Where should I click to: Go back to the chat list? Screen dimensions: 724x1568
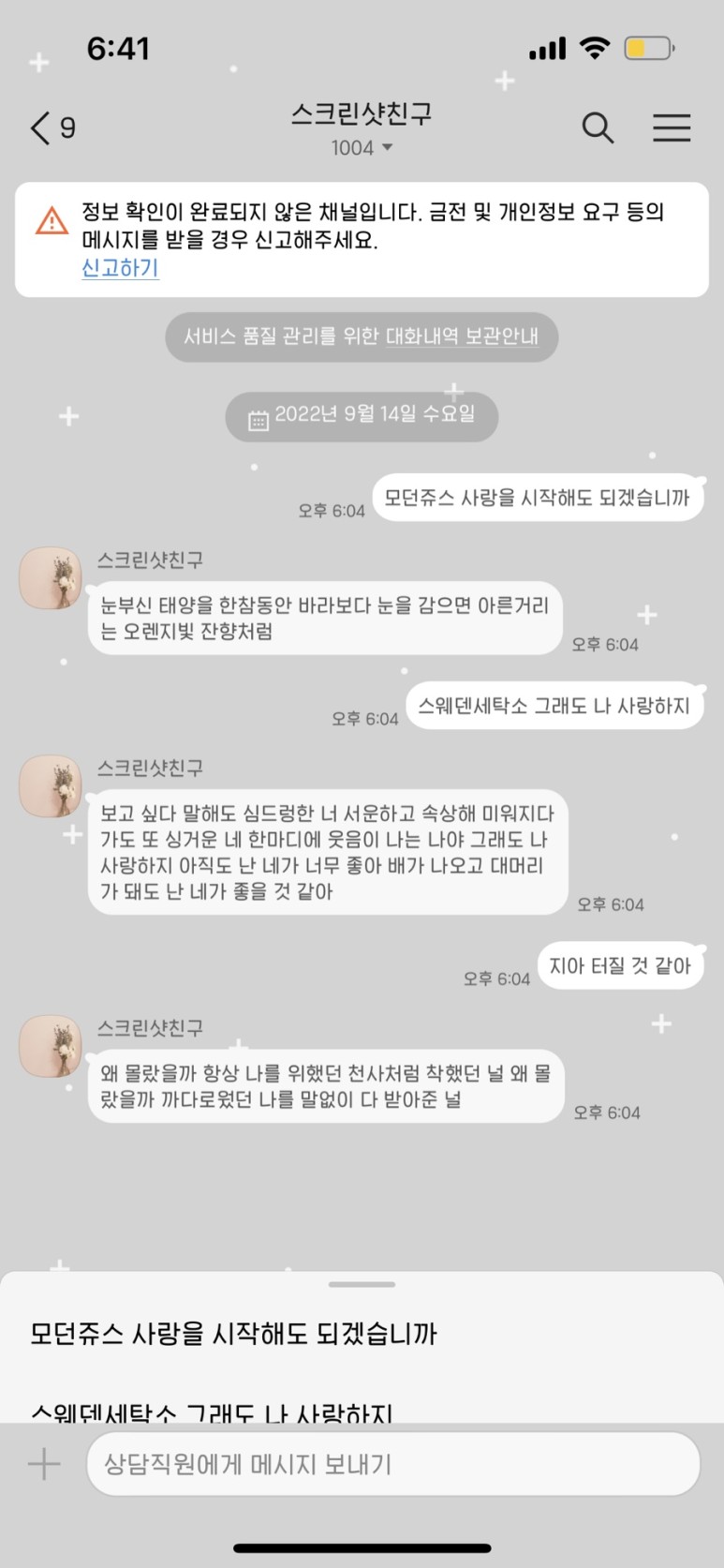coord(52,127)
